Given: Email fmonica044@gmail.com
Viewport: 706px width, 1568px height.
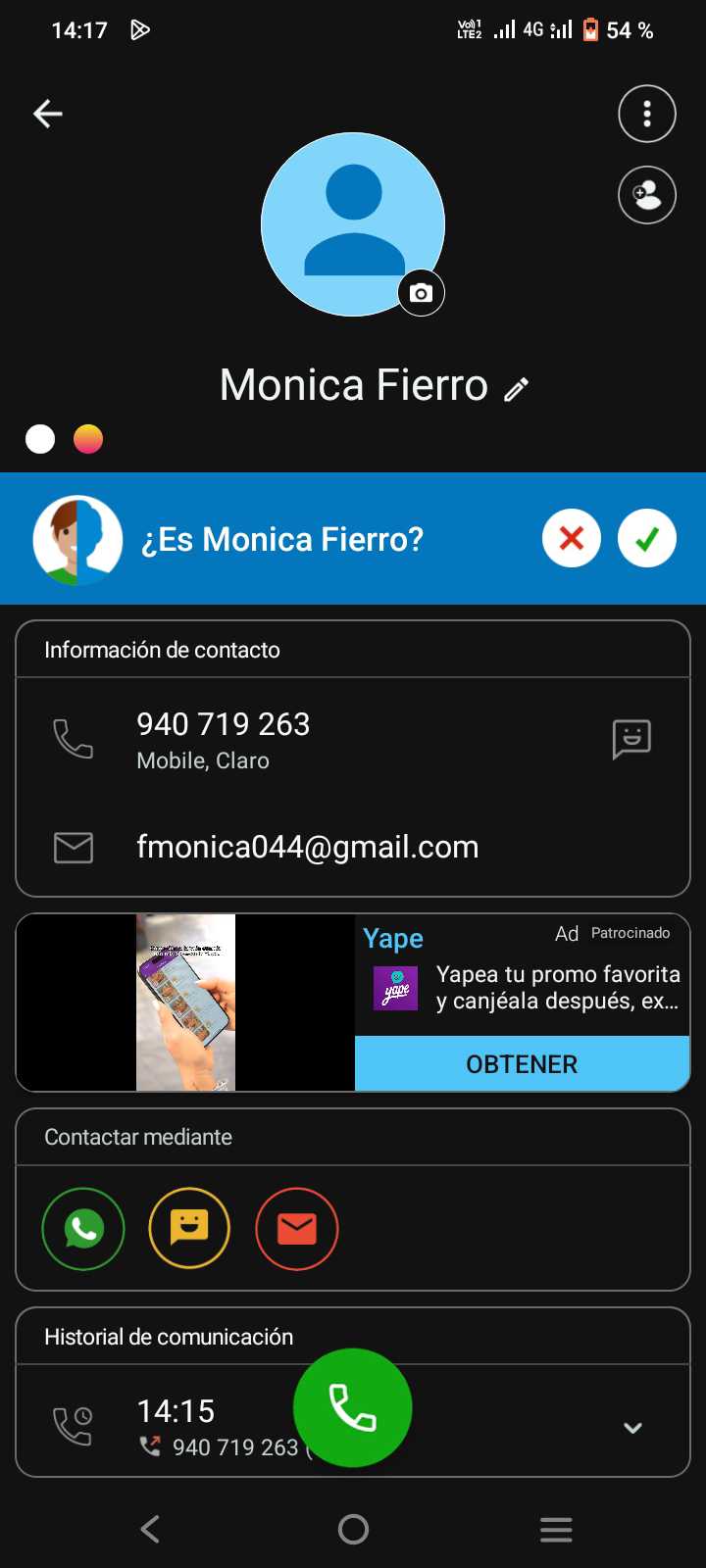Looking at the screenshot, I should (x=307, y=848).
